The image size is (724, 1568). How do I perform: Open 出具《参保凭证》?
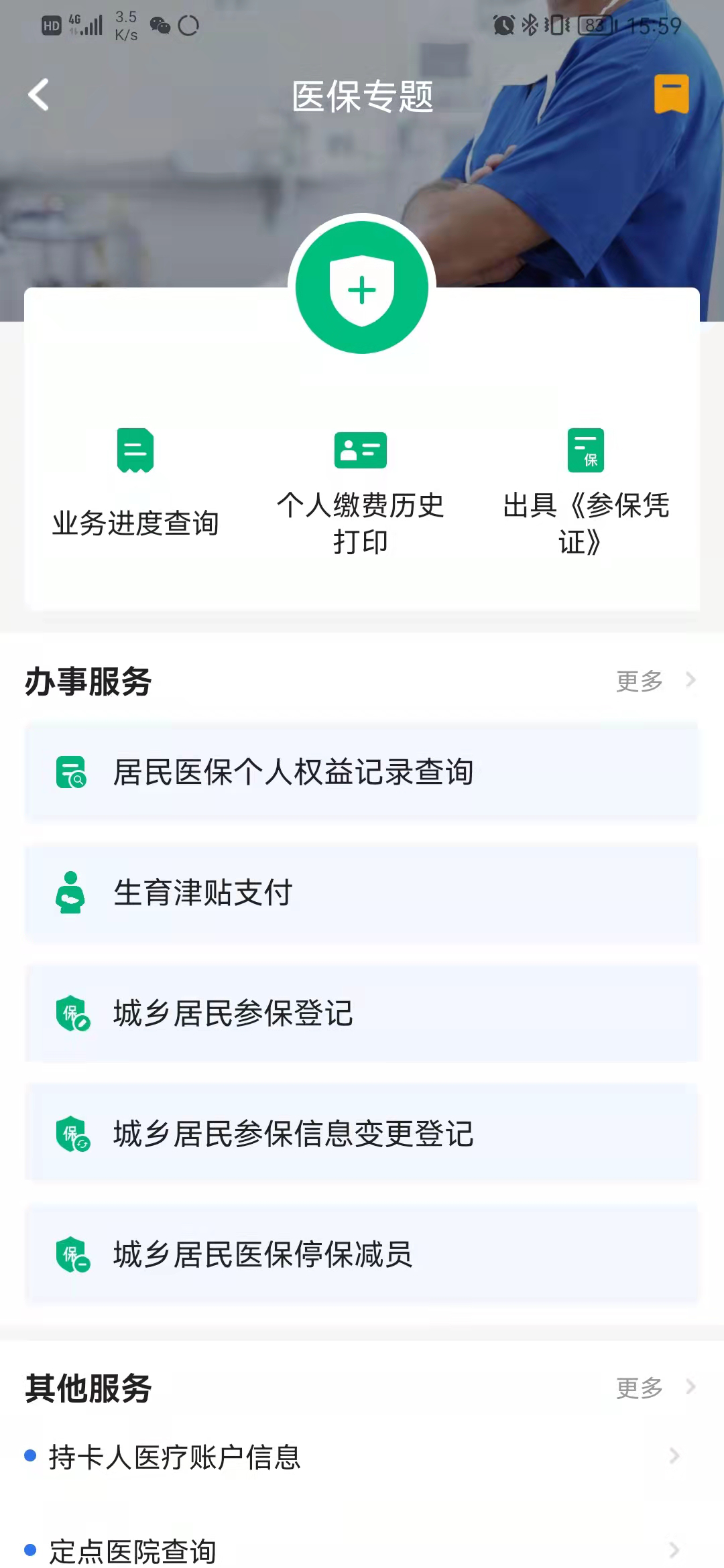[x=586, y=493]
